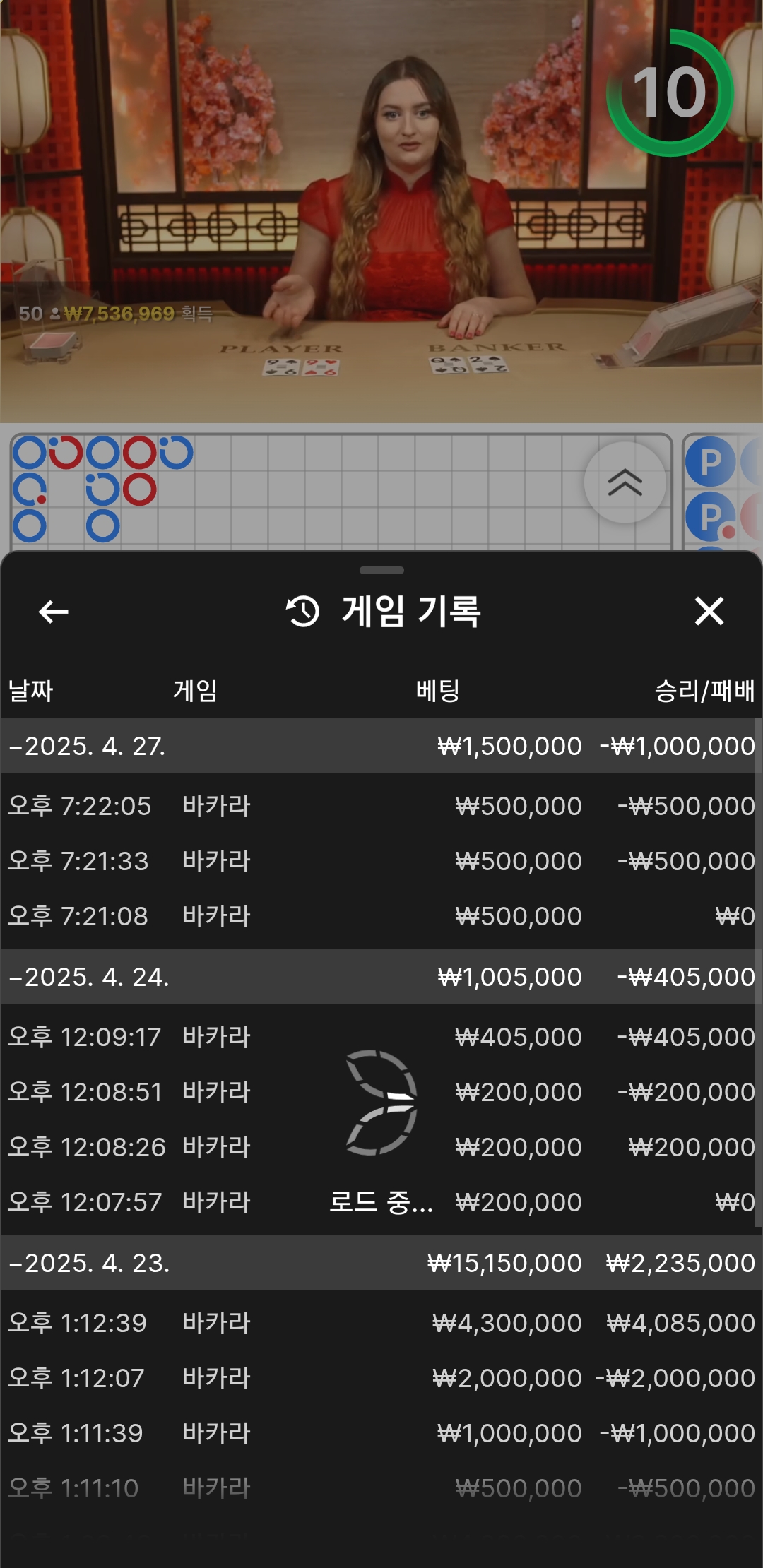Viewport: 763px width, 1568px height.
Task: Close the 게임 기록 panel
Action: (x=709, y=612)
